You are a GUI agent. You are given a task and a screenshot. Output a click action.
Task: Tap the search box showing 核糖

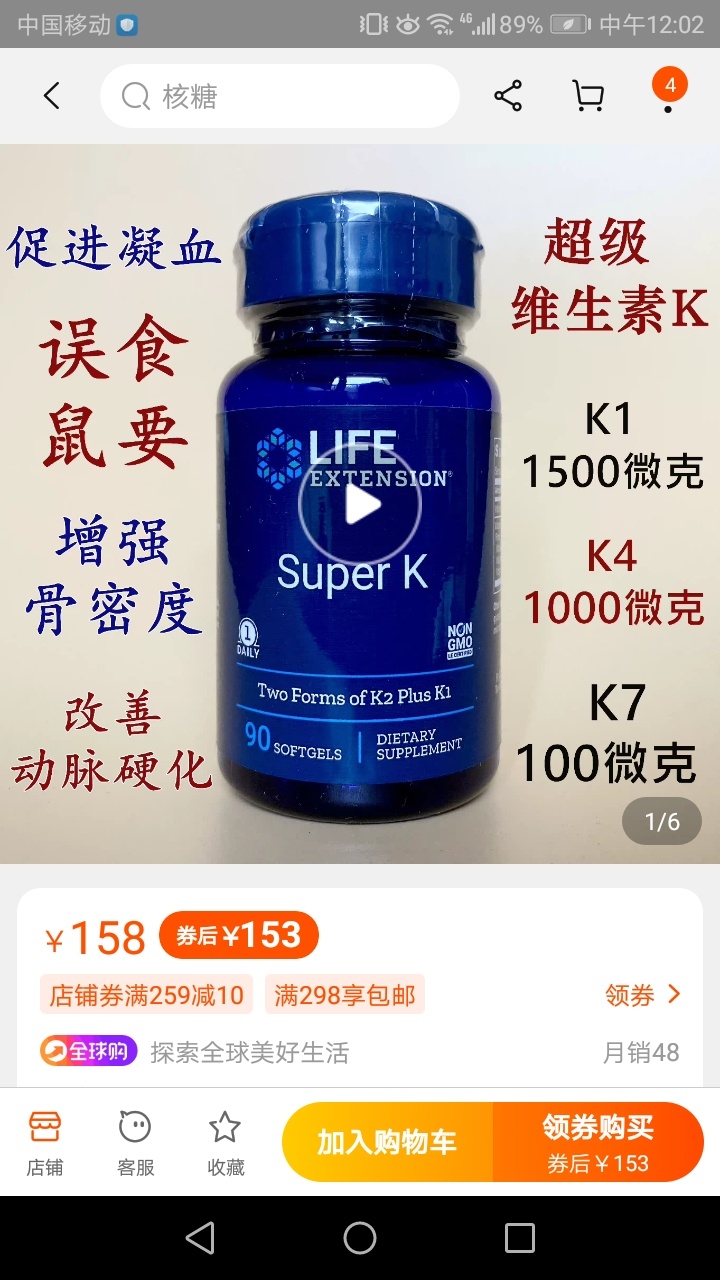pos(280,96)
